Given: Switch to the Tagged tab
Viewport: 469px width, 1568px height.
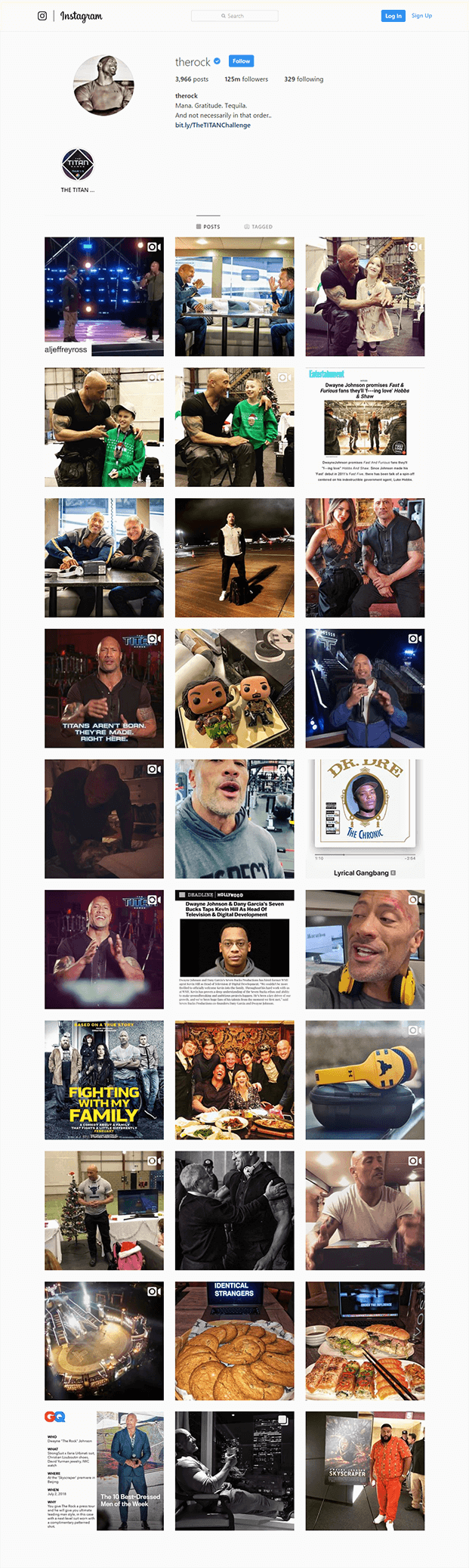Looking at the screenshot, I should click(x=258, y=227).
